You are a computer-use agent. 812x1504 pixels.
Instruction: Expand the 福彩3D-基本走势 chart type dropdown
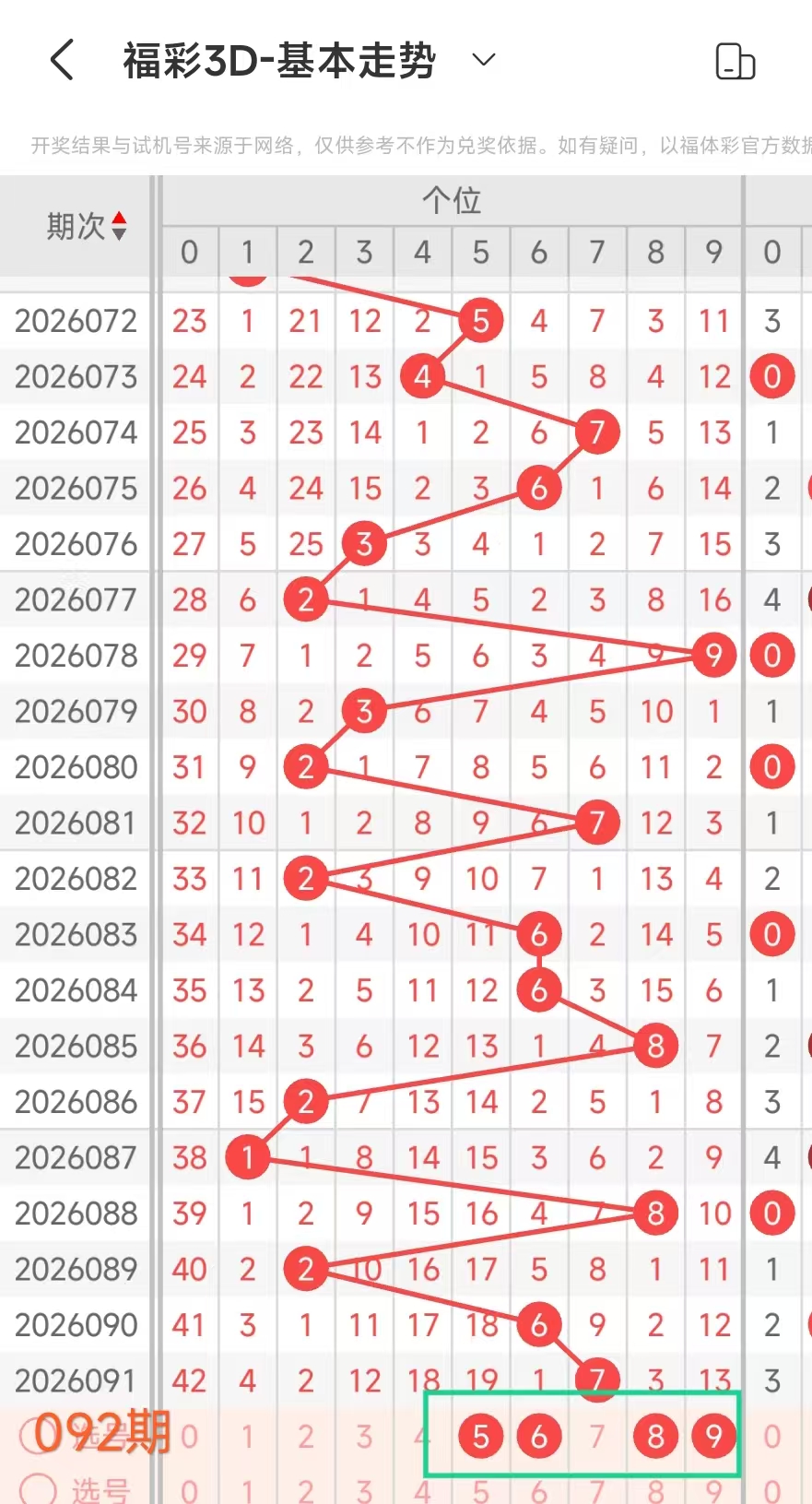[483, 61]
